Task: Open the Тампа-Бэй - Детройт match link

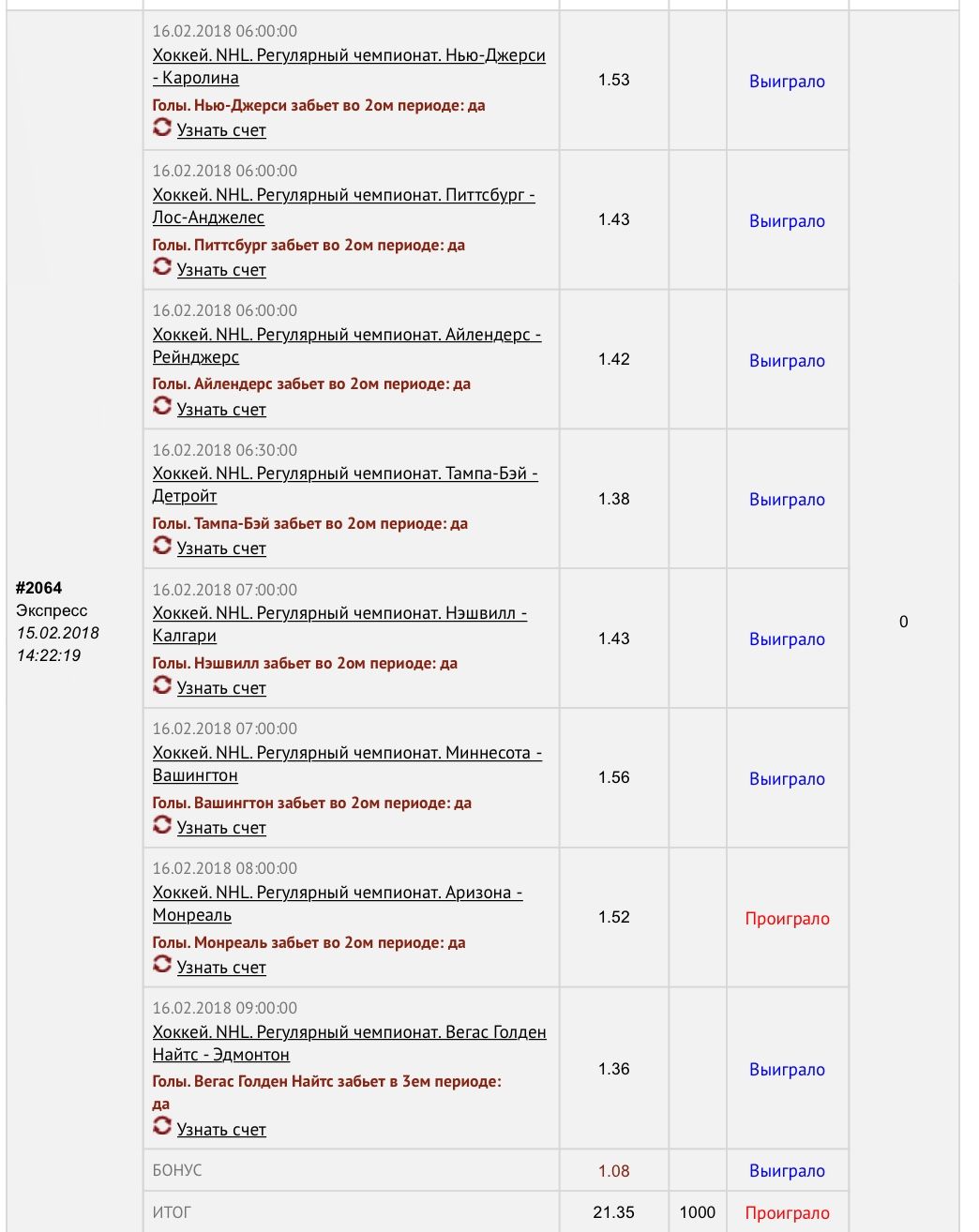Action: (344, 474)
